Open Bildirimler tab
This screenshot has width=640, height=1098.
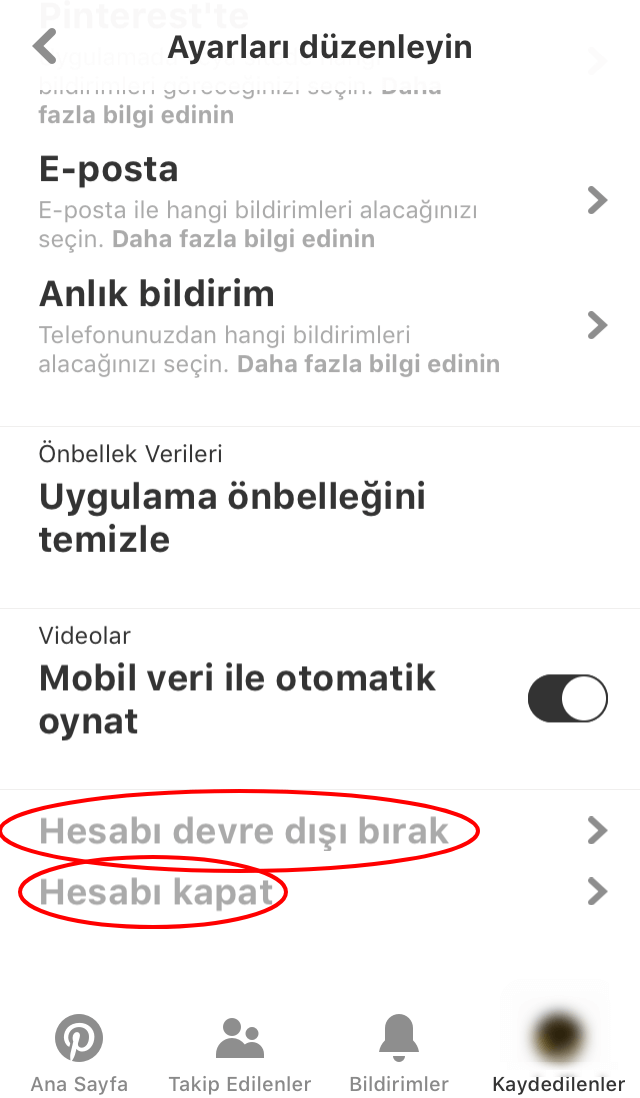click(399, 1053)
